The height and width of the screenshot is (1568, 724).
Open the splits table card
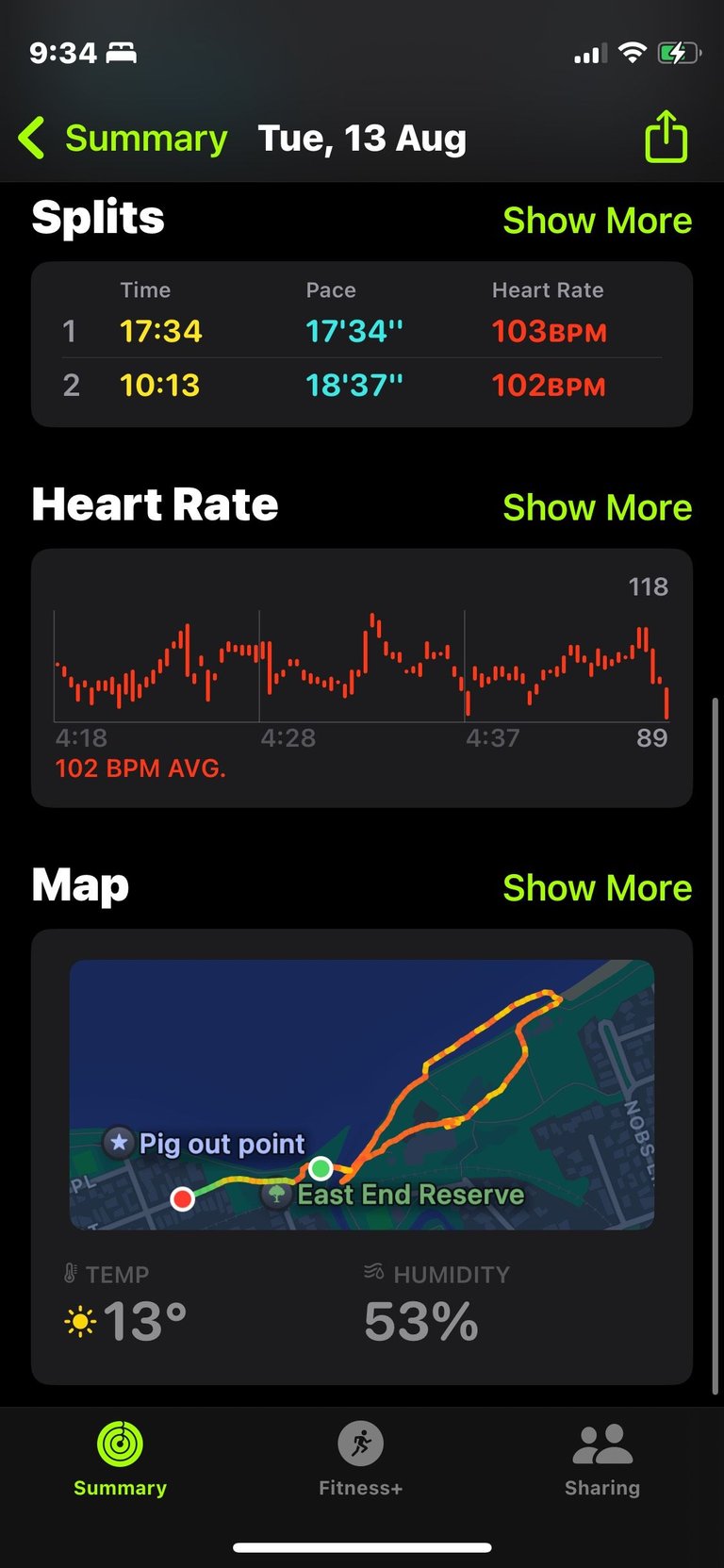362,344
